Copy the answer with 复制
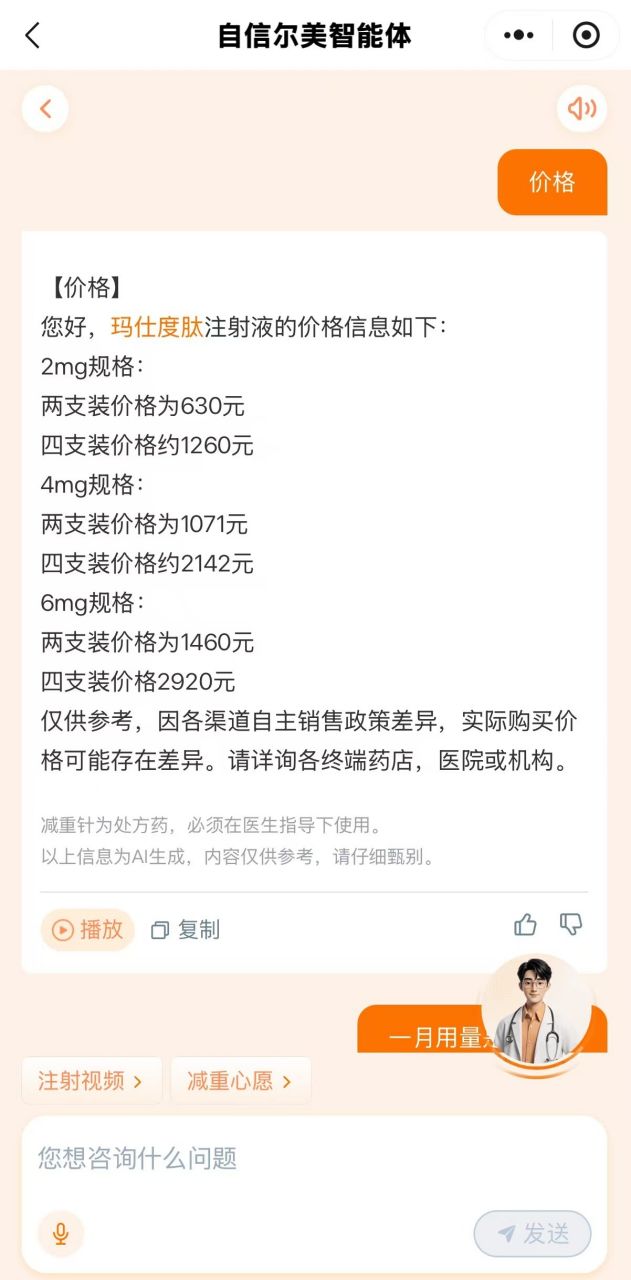631x1280 pixels. tap(186, 929)
